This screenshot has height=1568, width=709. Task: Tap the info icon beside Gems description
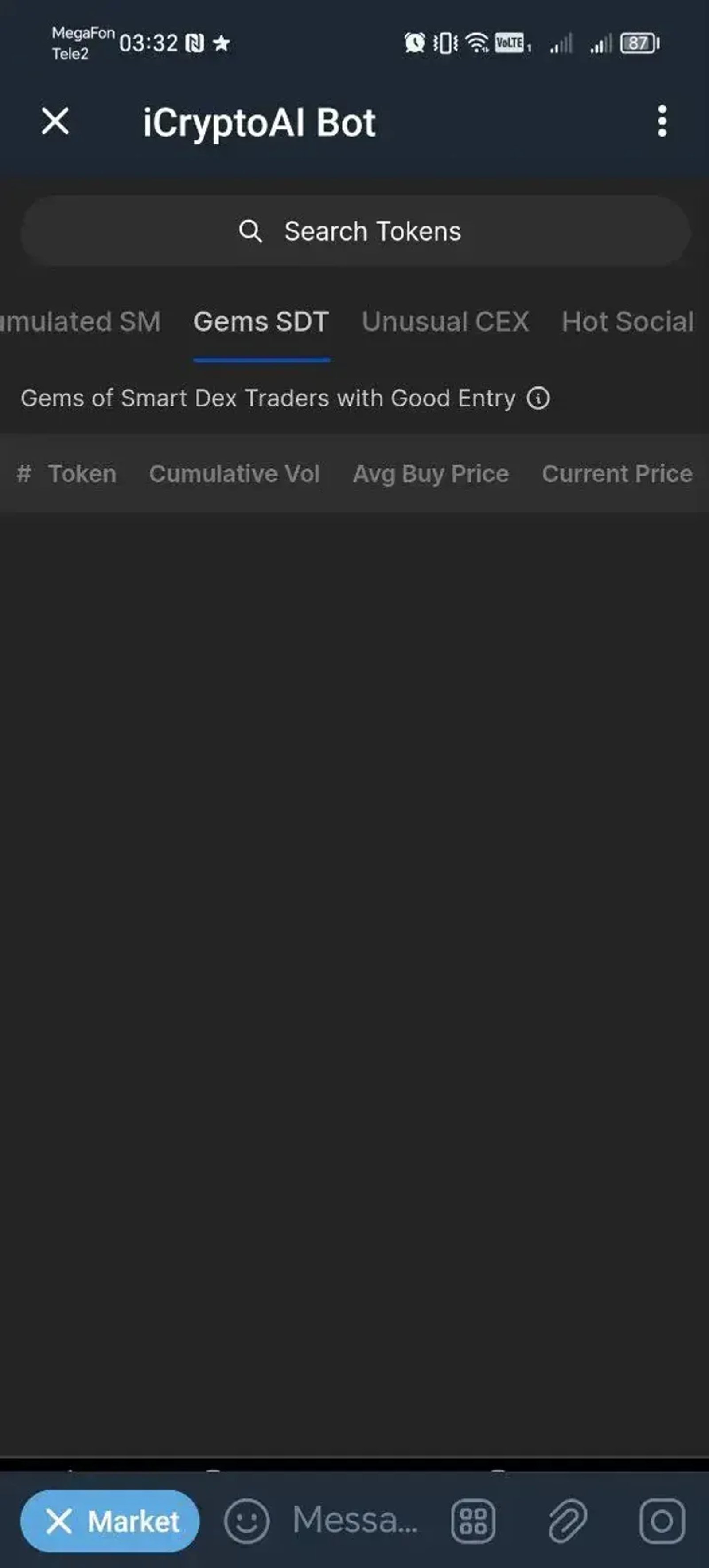(538, 398)
